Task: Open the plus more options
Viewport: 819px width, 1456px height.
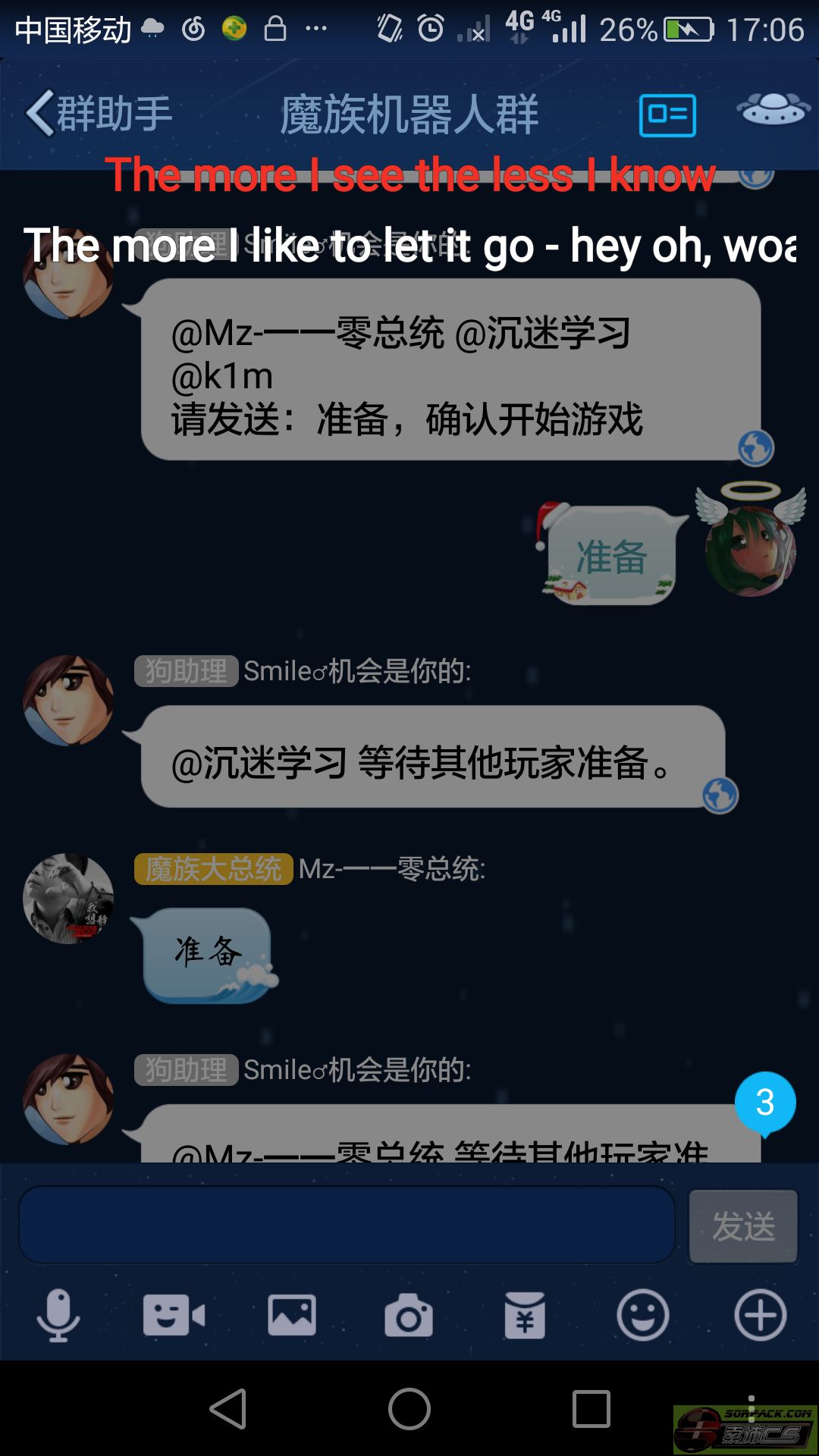Action: coord(760,1315)
